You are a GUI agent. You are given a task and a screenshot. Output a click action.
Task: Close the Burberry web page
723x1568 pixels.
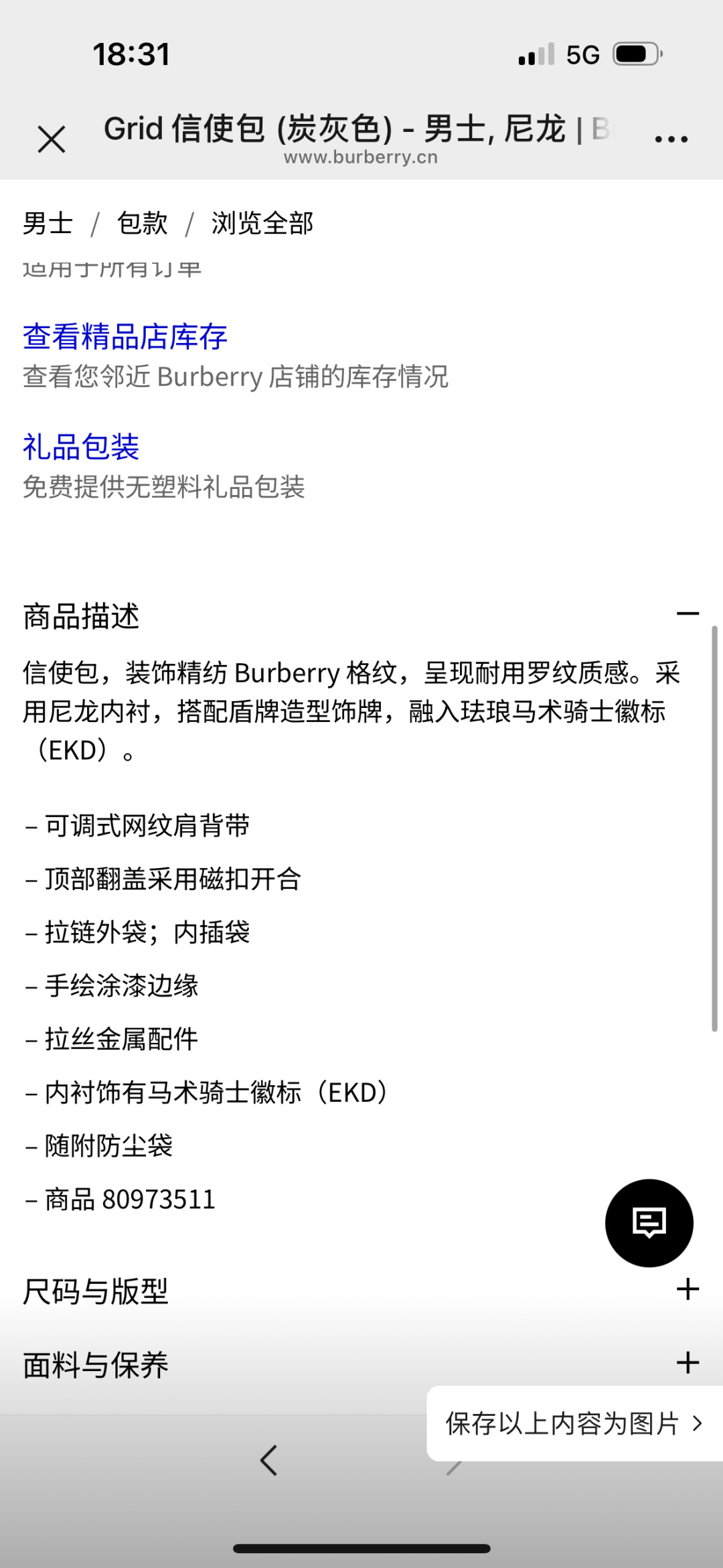click(52, 139)
